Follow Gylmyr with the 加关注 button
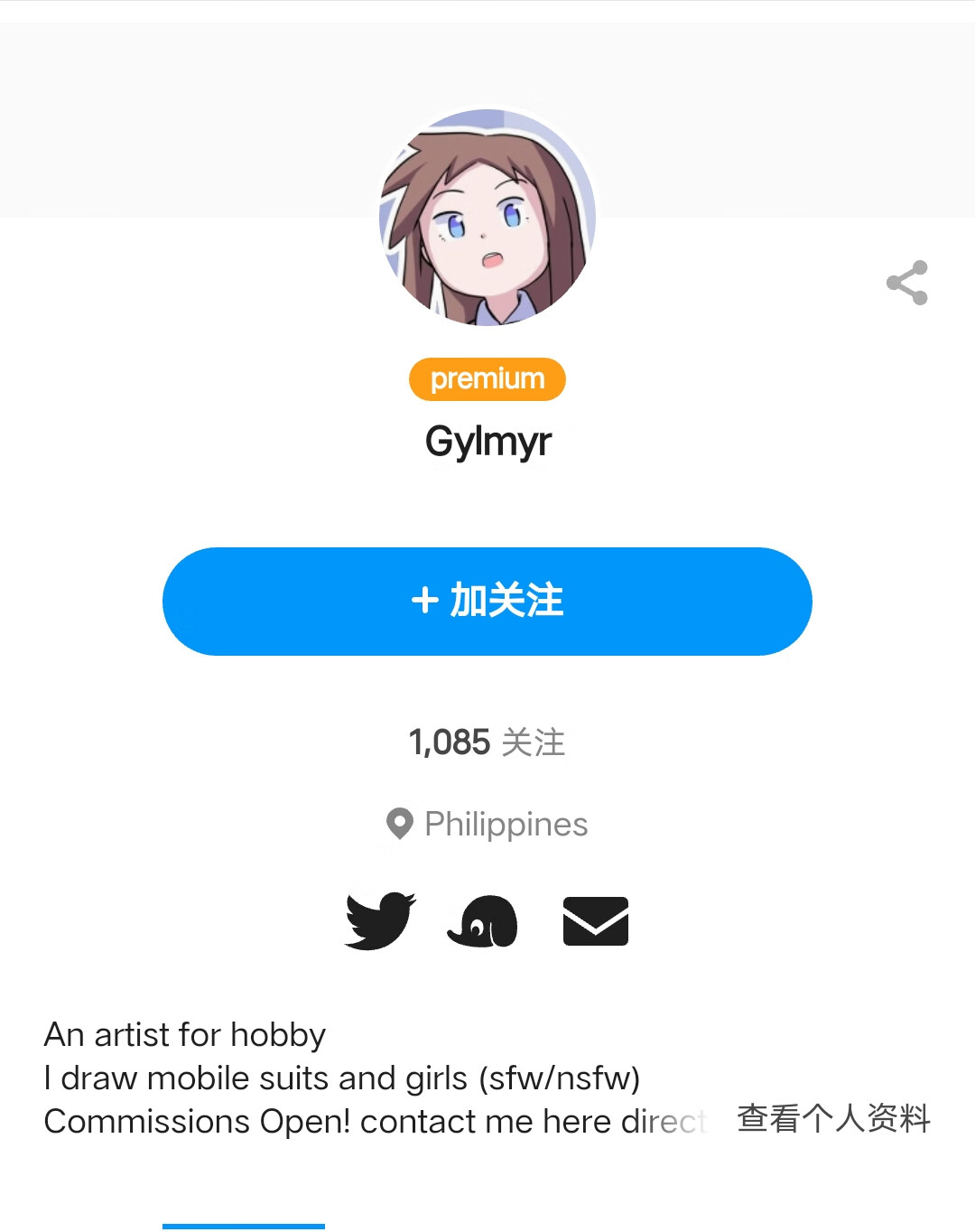This screenshot has width=975, height=1232. [x=487, y=602]
